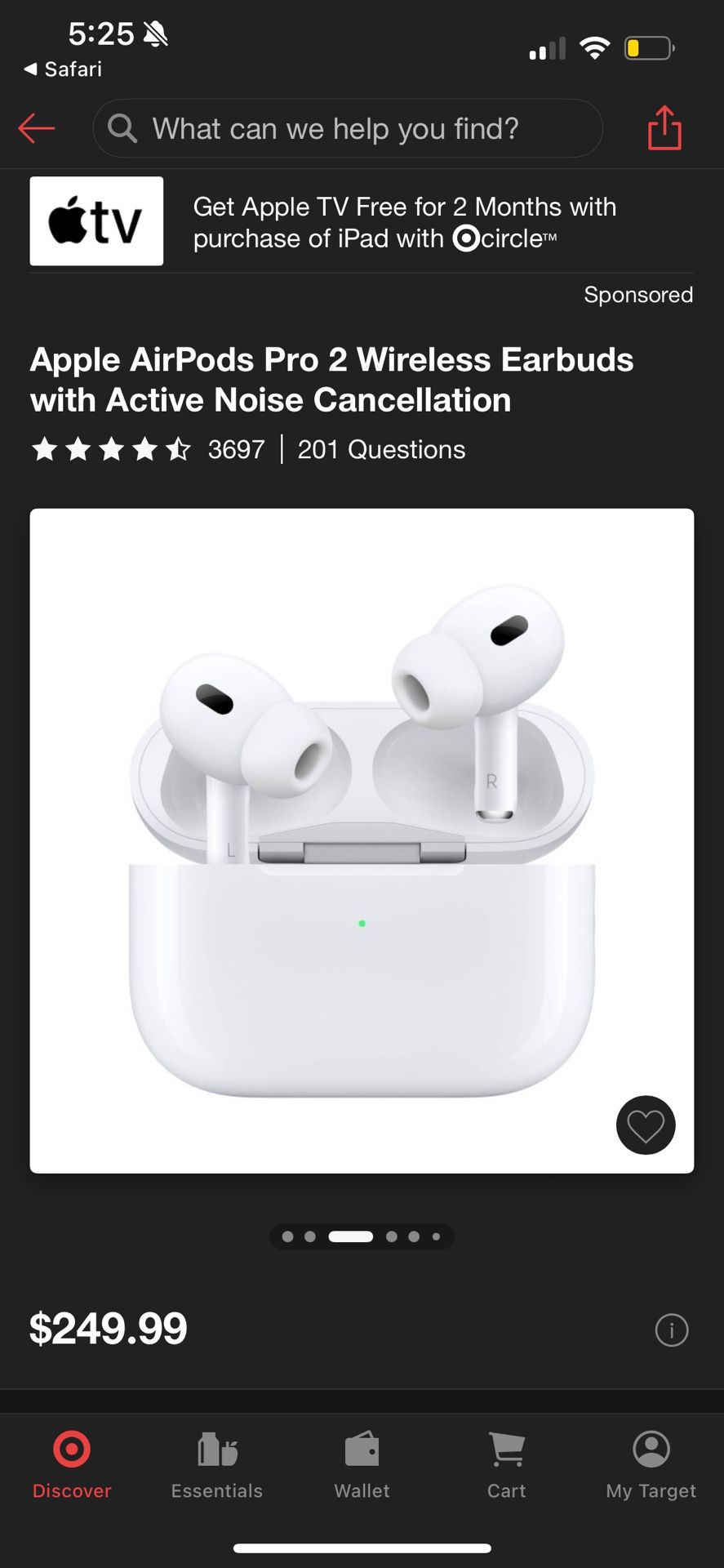Tap the search magnifier icon
This screenshot has height=1568, width=724.
tap(122, 128)
